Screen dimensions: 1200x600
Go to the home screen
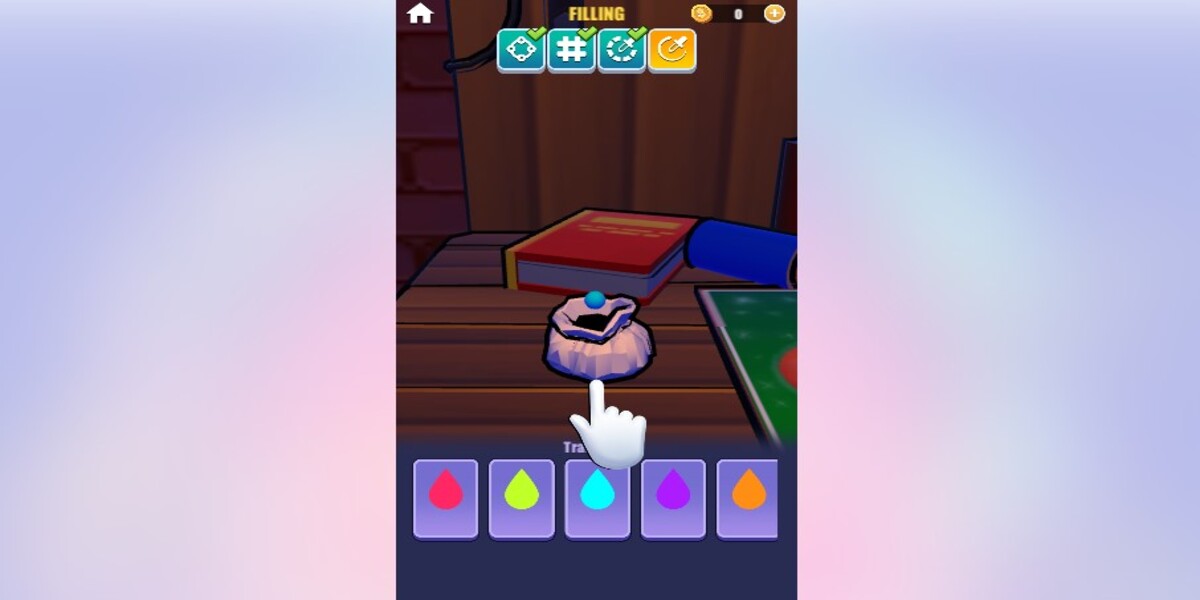pyautogui.click(x=420, y=13)
